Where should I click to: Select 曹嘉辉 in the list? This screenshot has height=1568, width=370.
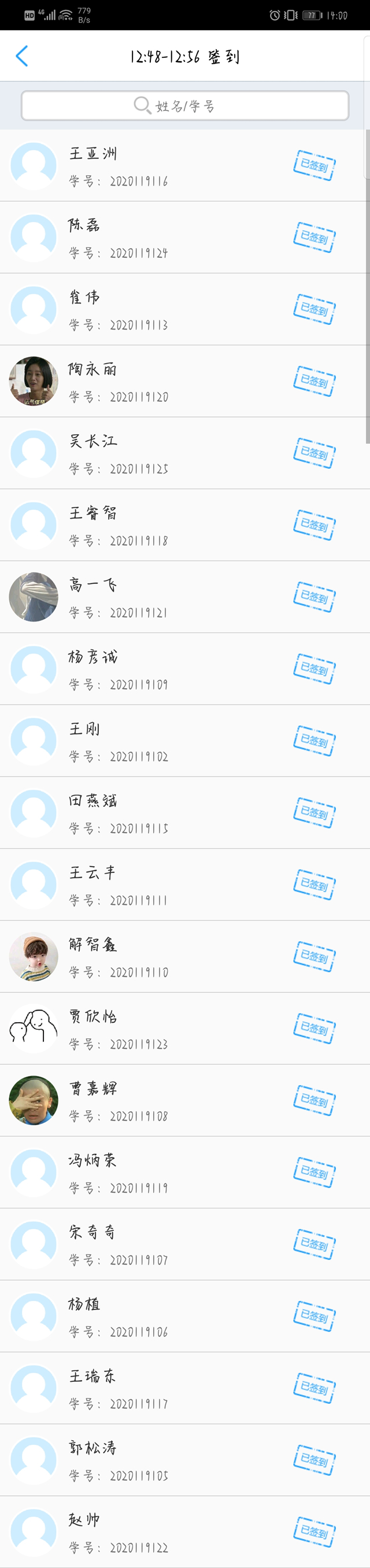pos(183,1100)
